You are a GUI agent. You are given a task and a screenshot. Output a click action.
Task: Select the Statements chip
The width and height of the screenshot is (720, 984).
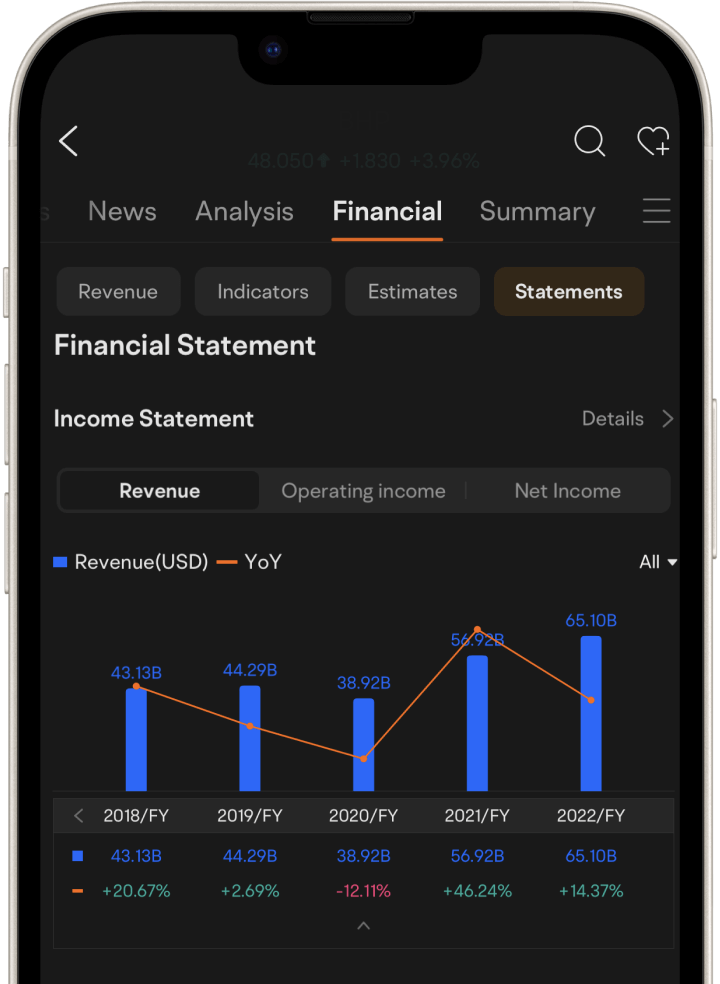[x=568, y=292]
